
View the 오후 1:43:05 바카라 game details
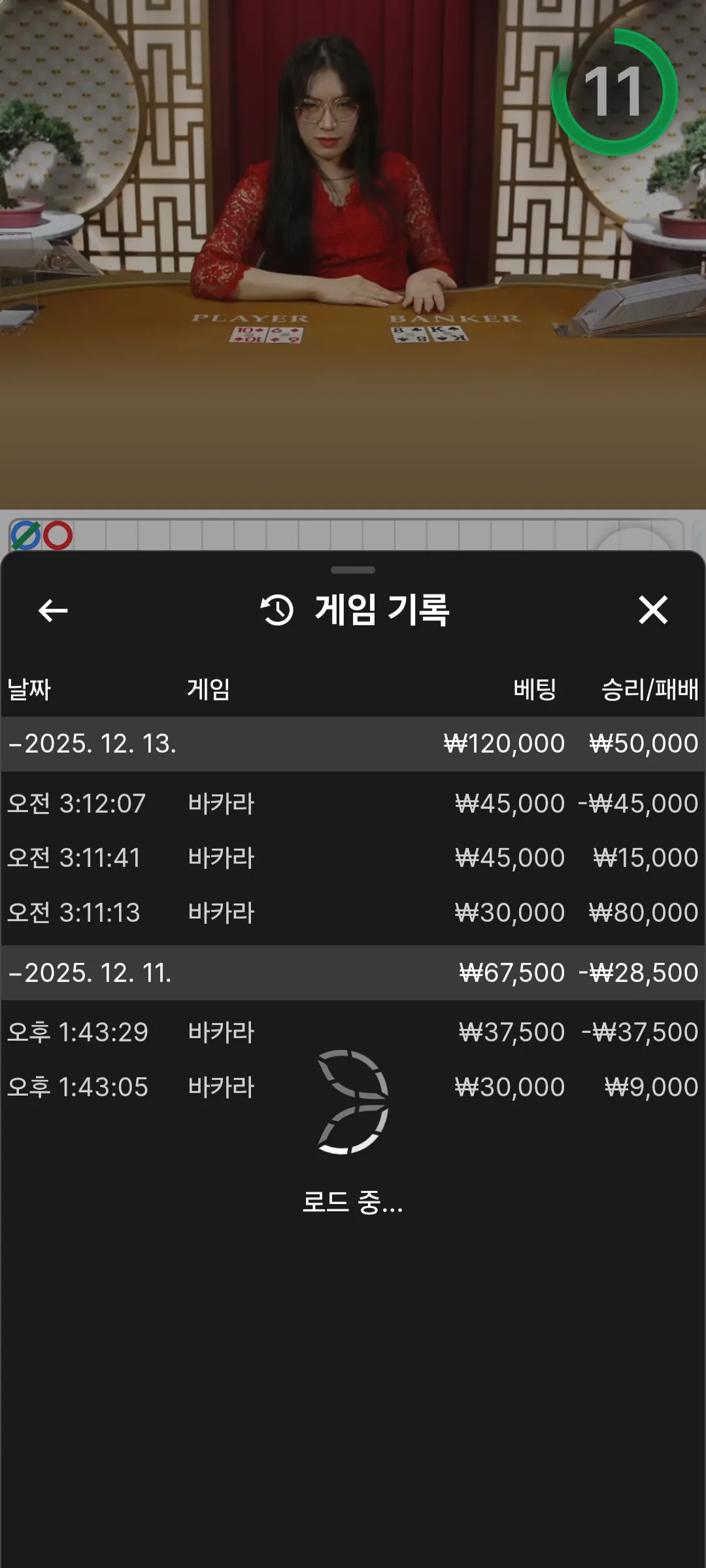pos(353,1087)
